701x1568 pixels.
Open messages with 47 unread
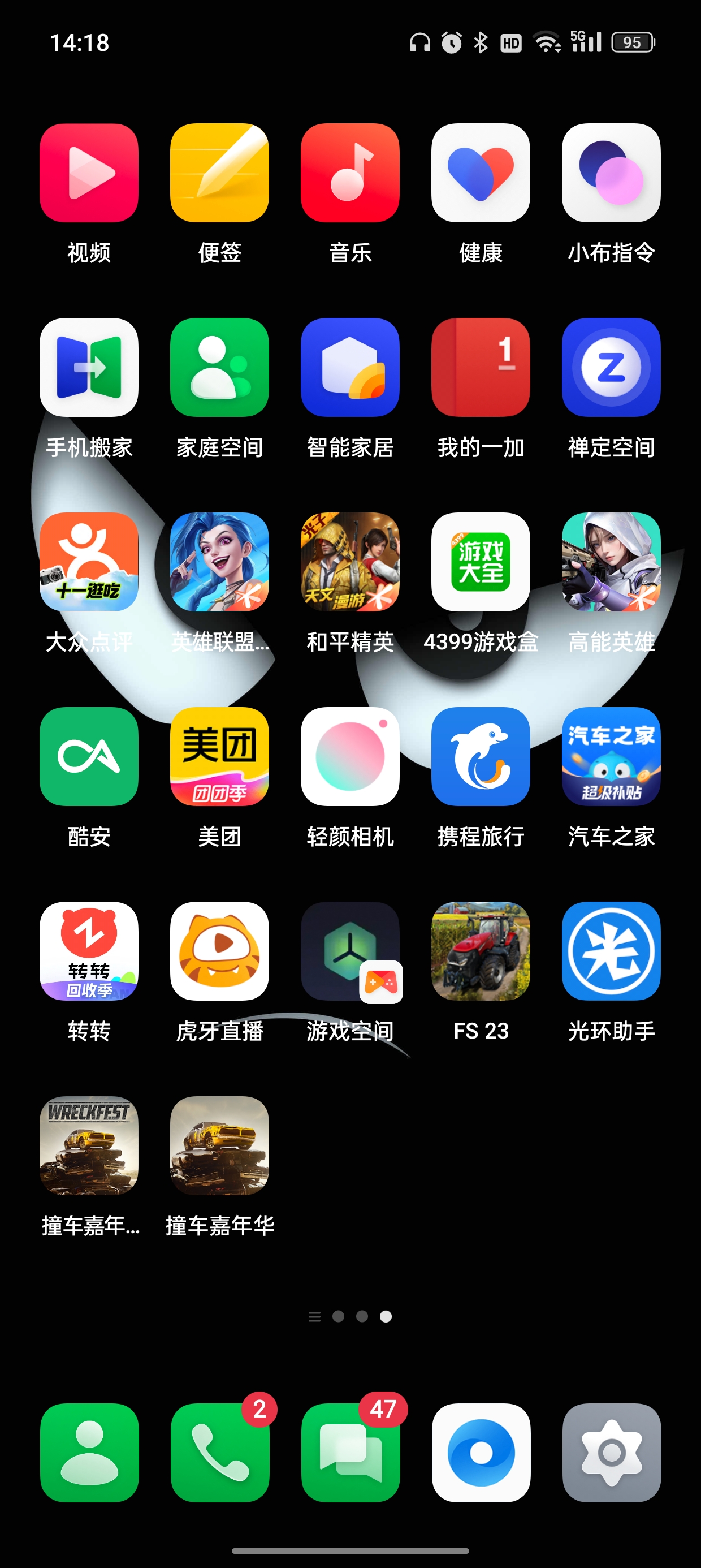click(350, 1453)
